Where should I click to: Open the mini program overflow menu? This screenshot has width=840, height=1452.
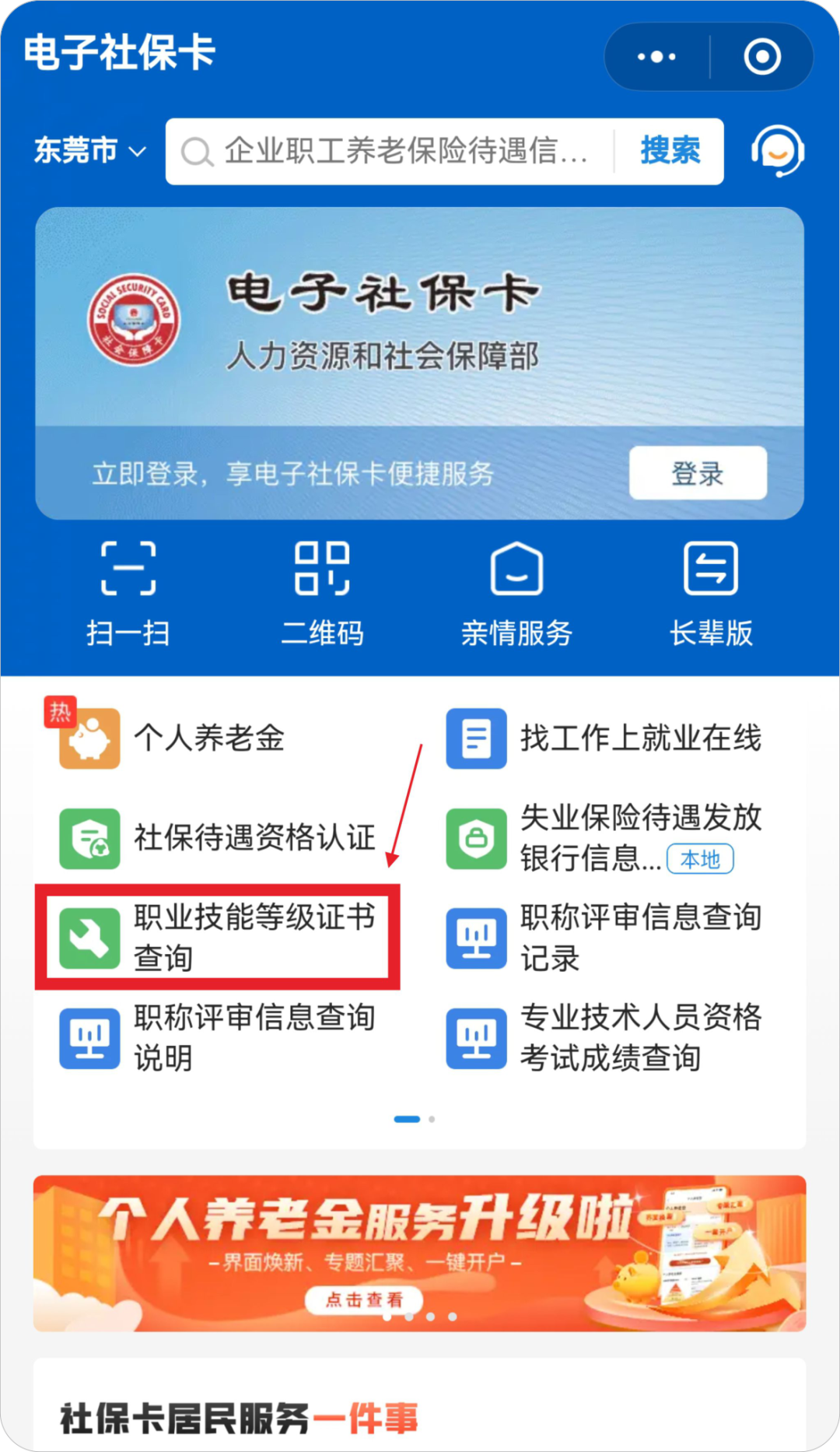pyautogui.click(x=656, y=57)
